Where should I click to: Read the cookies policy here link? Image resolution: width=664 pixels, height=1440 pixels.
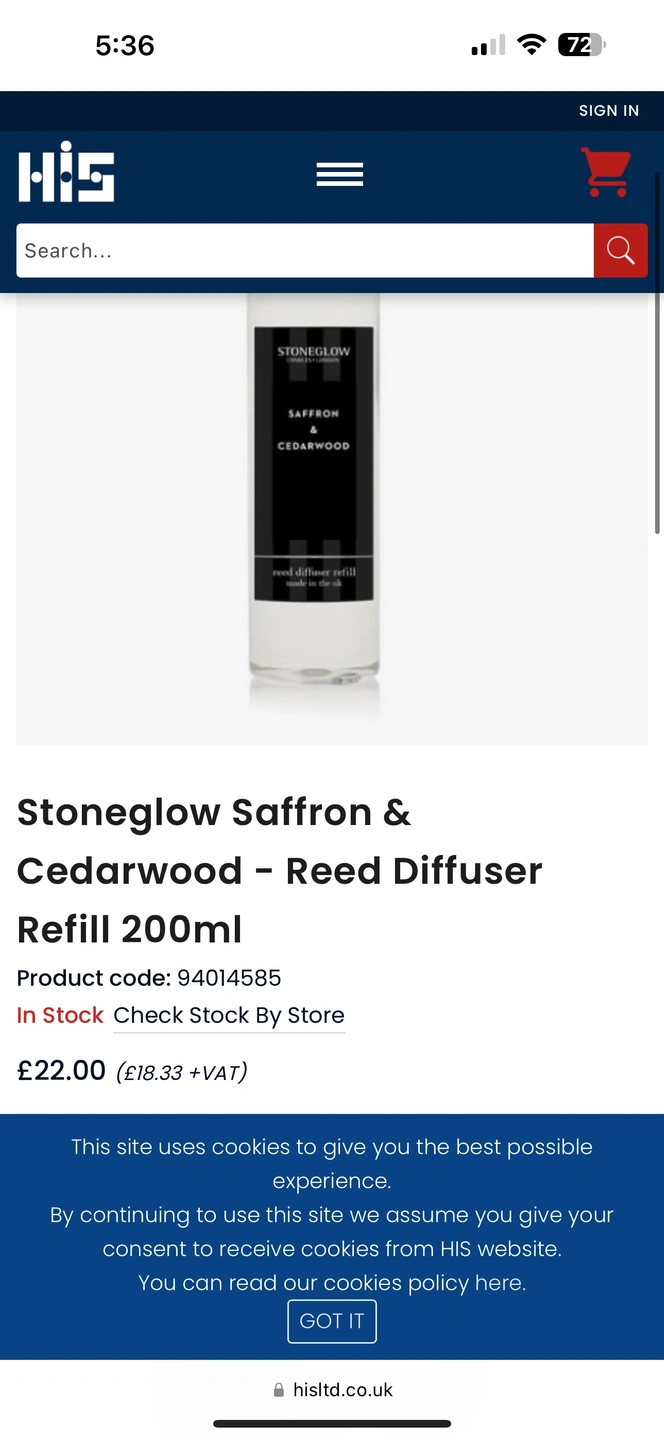[x=498, y=1283]
